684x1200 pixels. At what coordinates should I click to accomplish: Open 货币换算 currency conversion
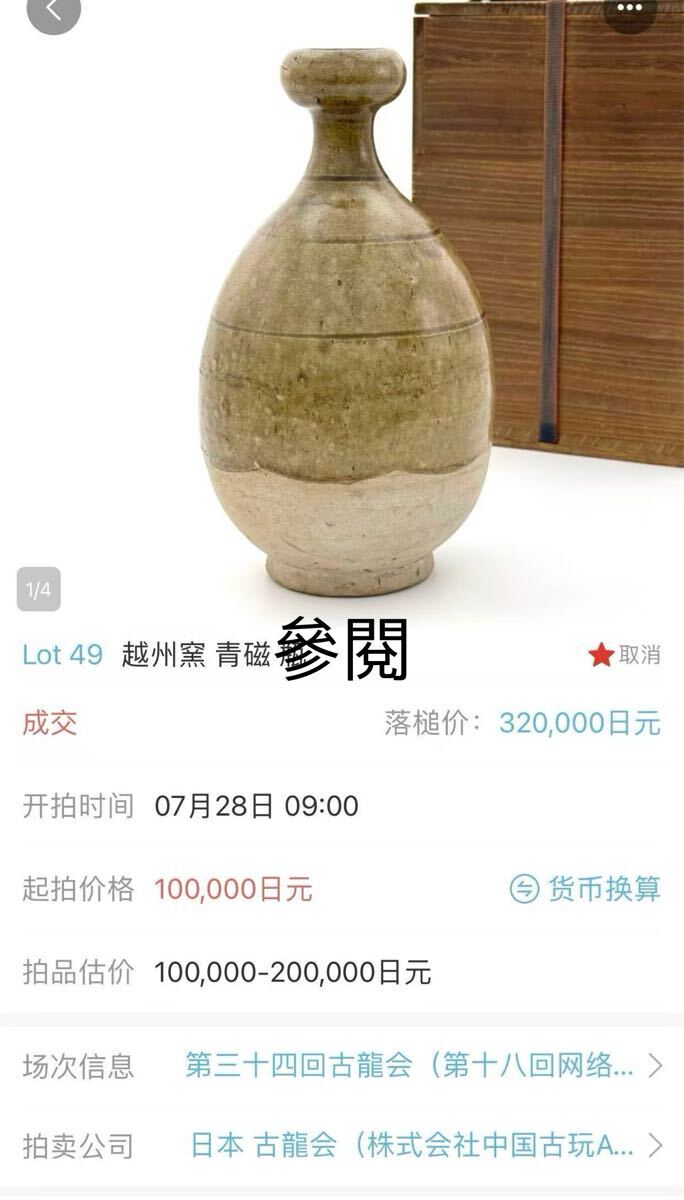585,888
